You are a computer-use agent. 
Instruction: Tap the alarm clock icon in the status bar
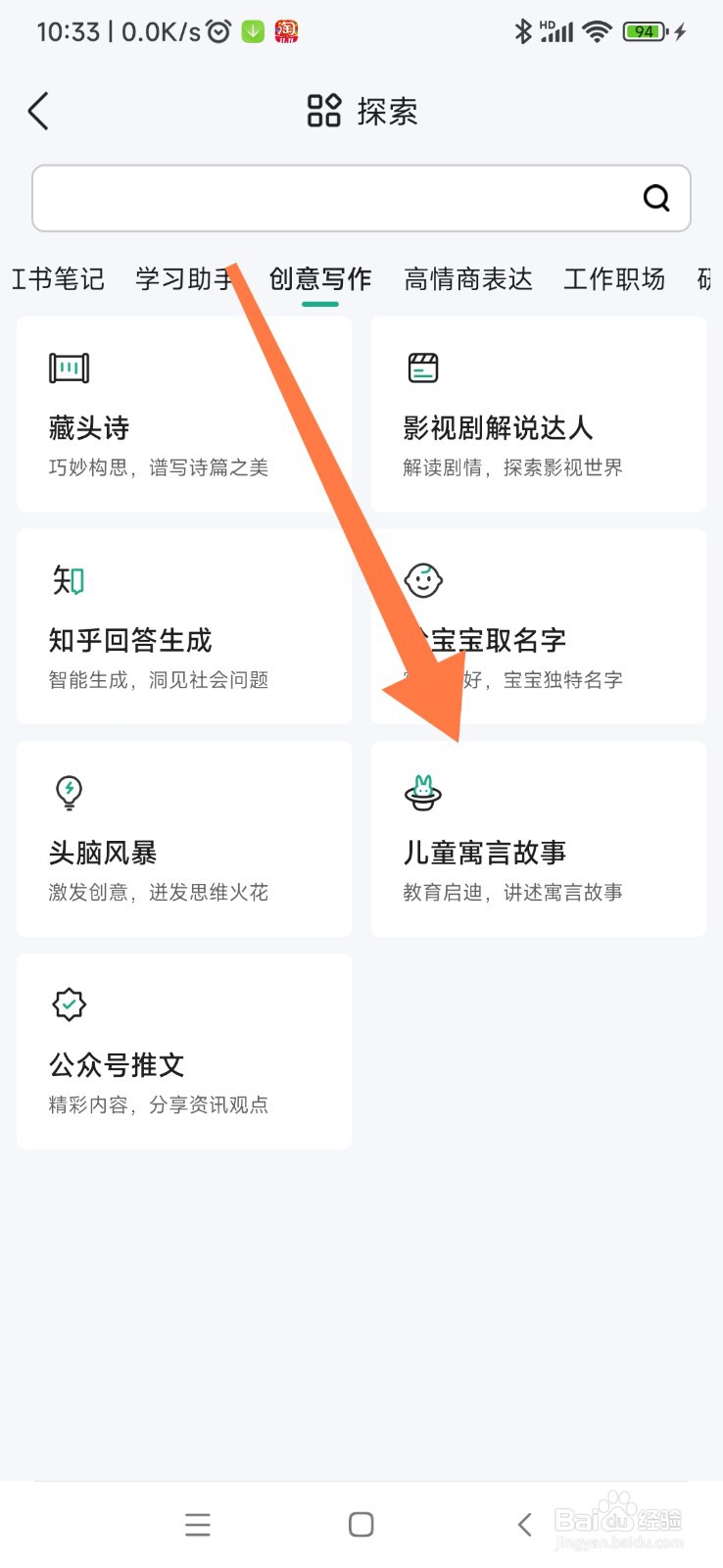pyautogui.click(x=216, y=30)
